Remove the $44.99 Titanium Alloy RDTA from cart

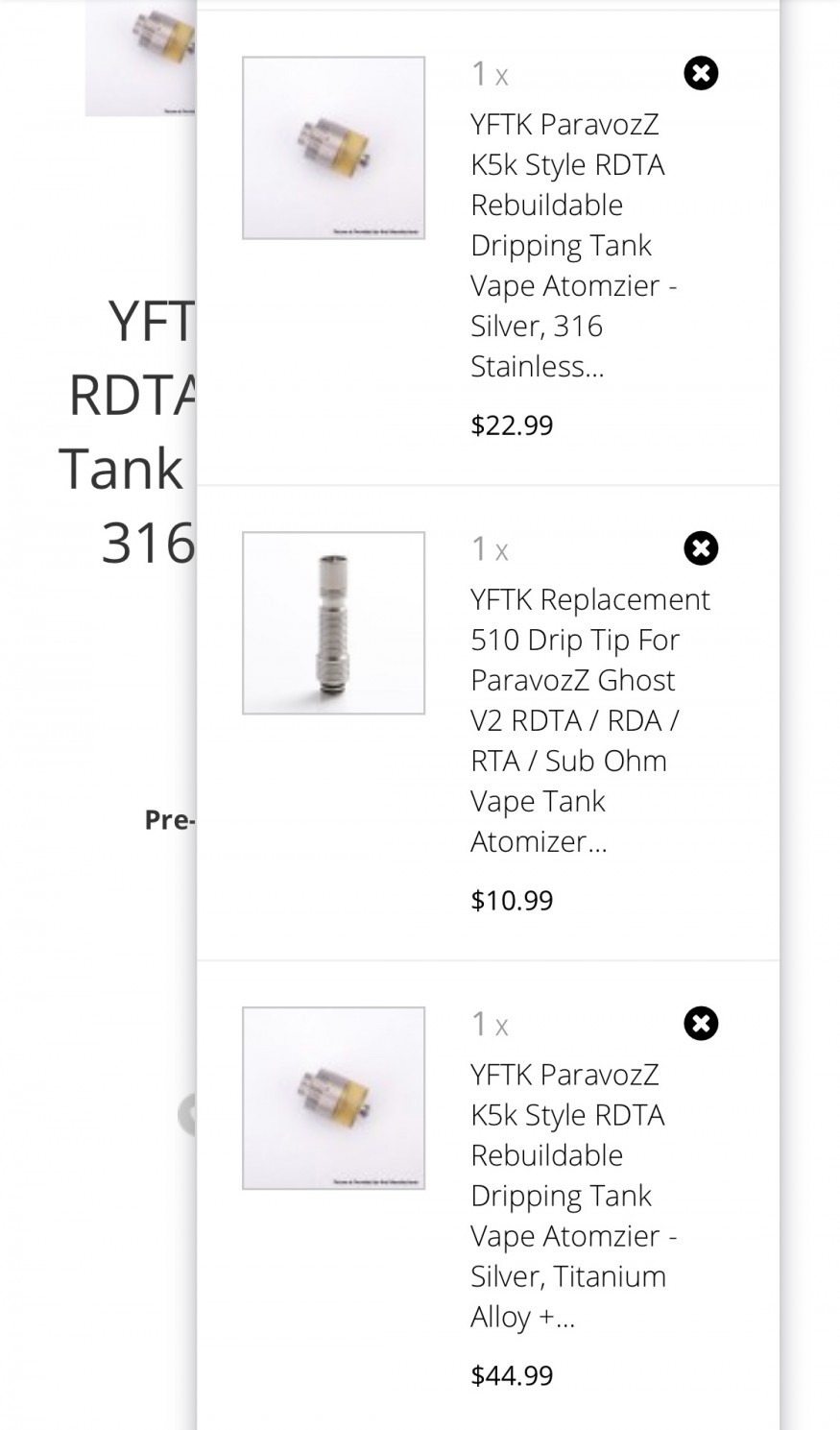click(x=701, y=1024)
